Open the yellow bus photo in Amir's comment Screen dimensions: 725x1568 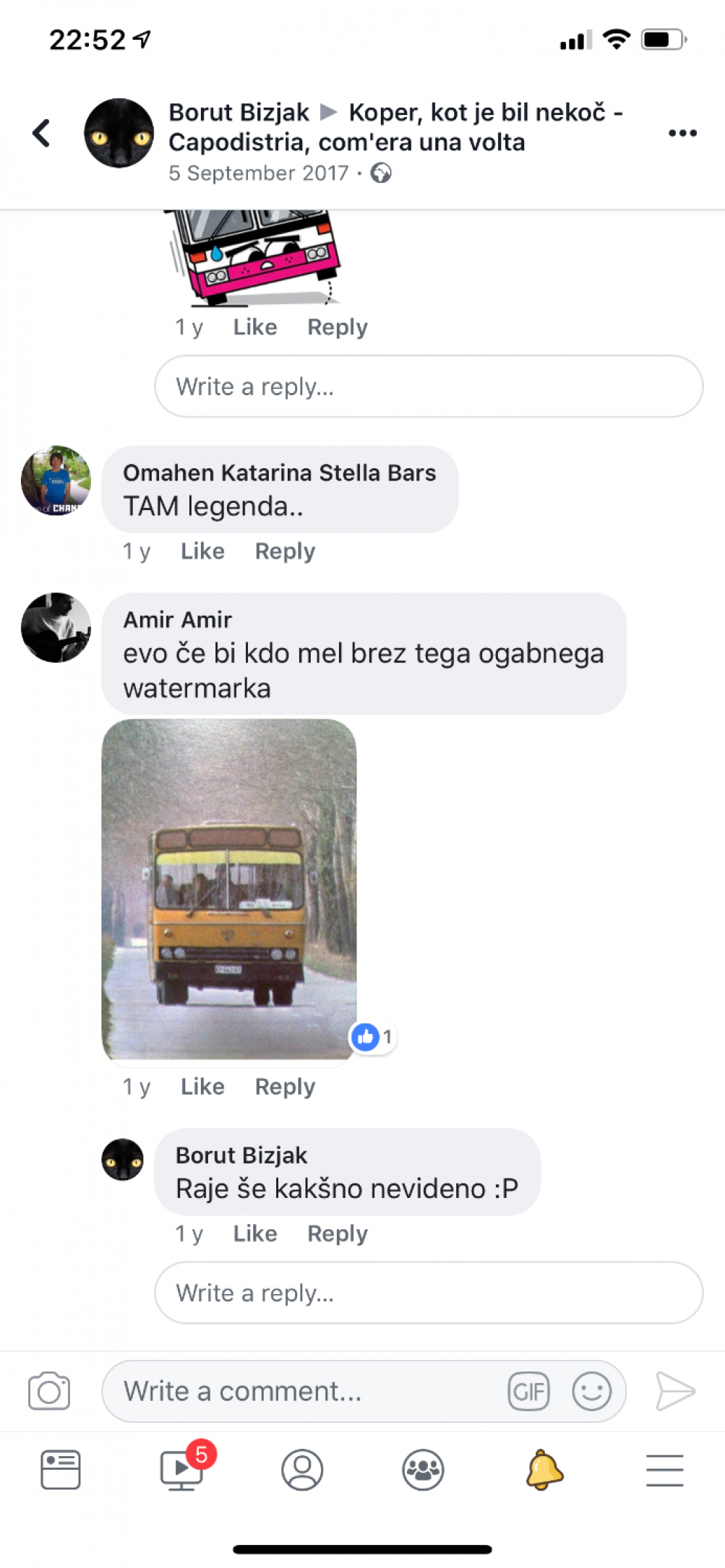click(229, 889)
